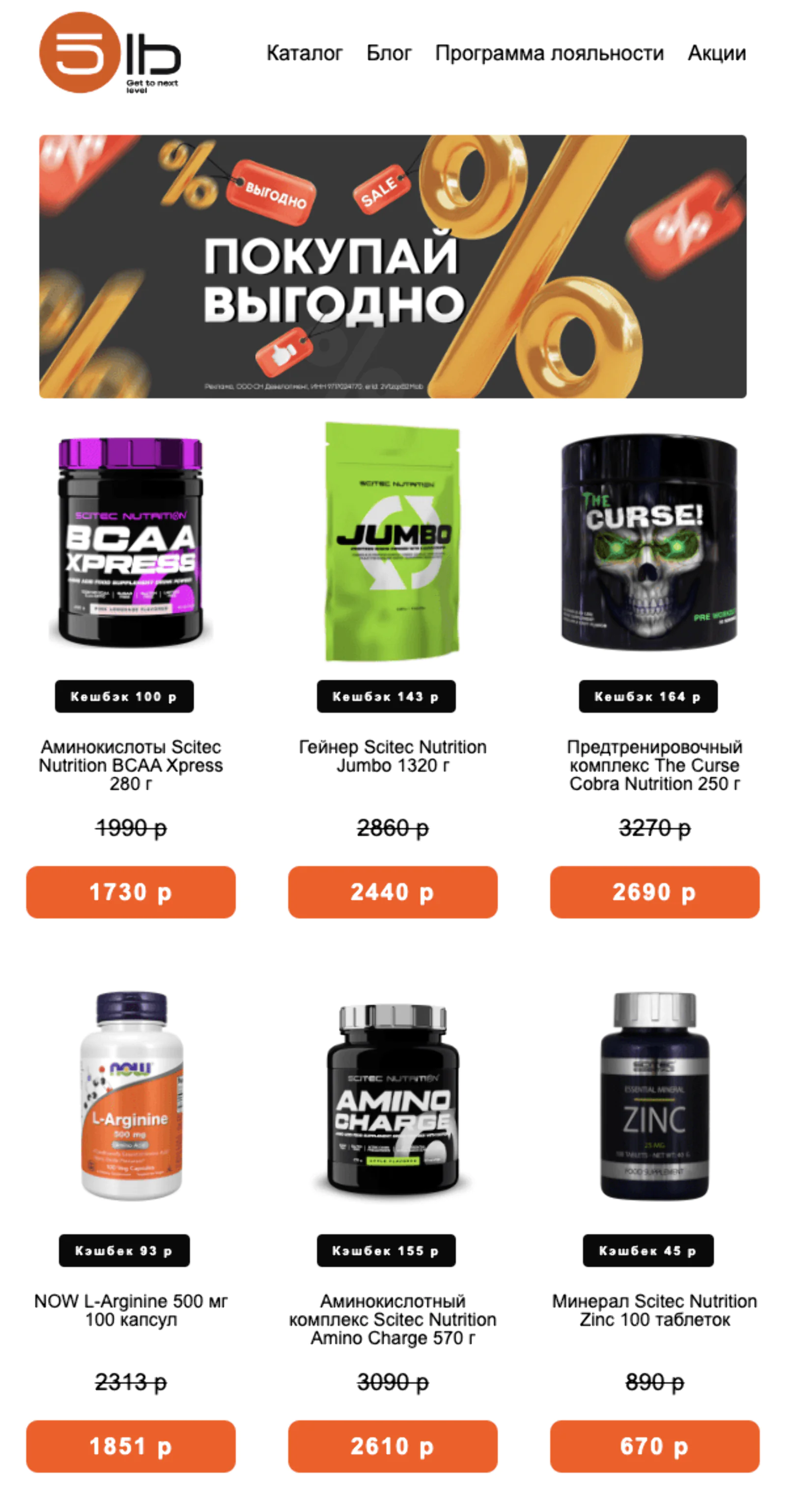Open Программа лояльности page
786x1512 pixels.
pos(549,54)
